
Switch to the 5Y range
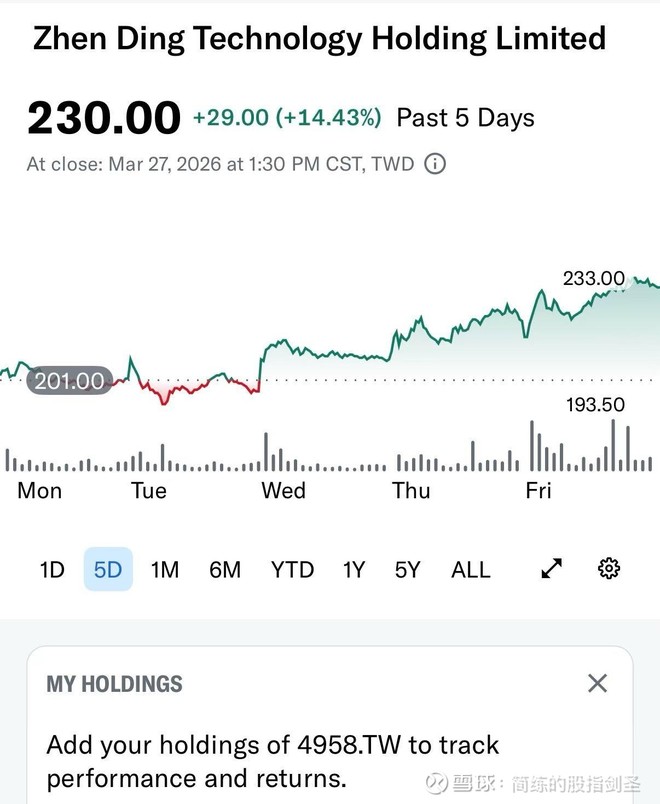coord(408,570)
